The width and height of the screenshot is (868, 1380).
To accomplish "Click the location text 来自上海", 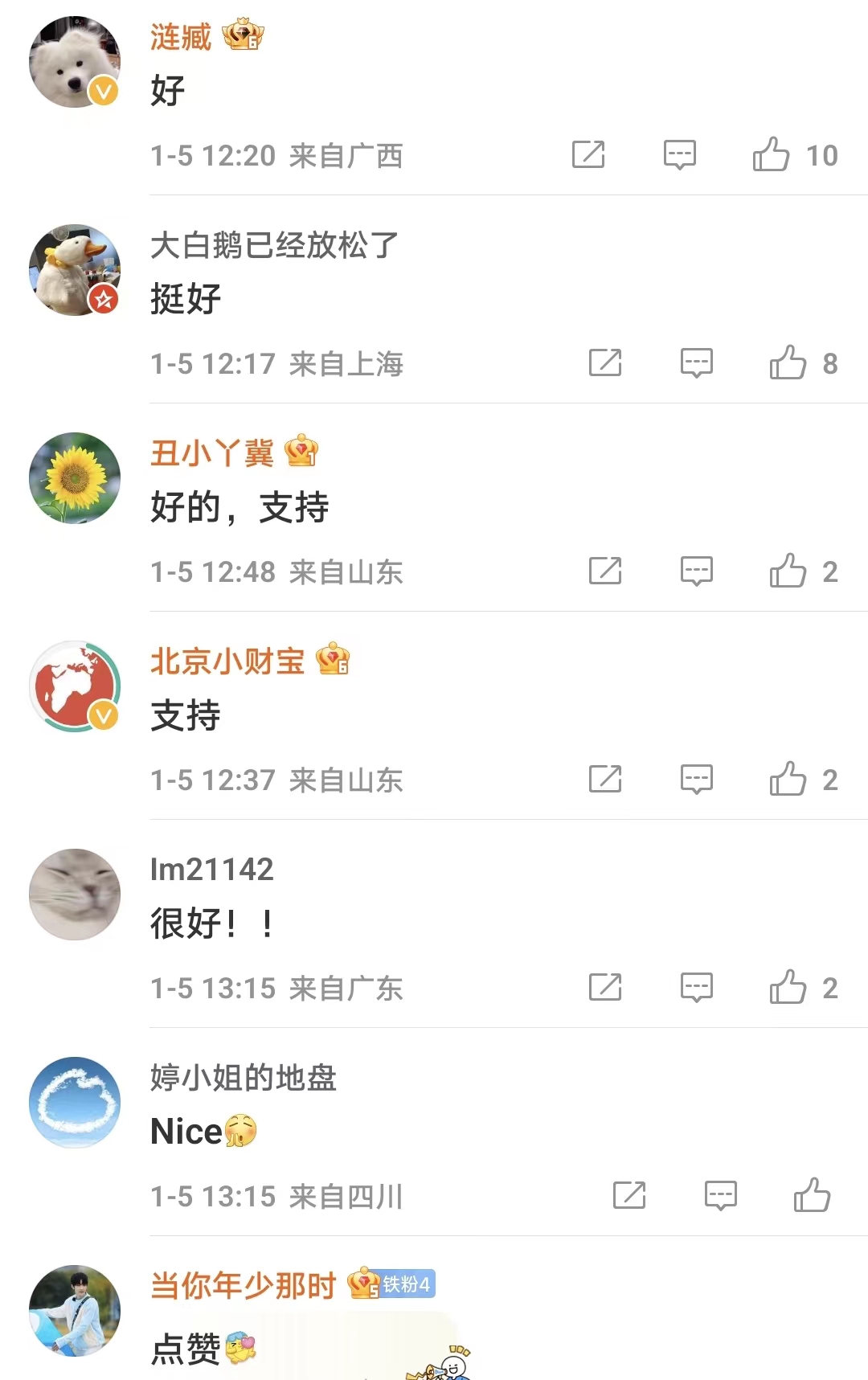I will 346,363.
